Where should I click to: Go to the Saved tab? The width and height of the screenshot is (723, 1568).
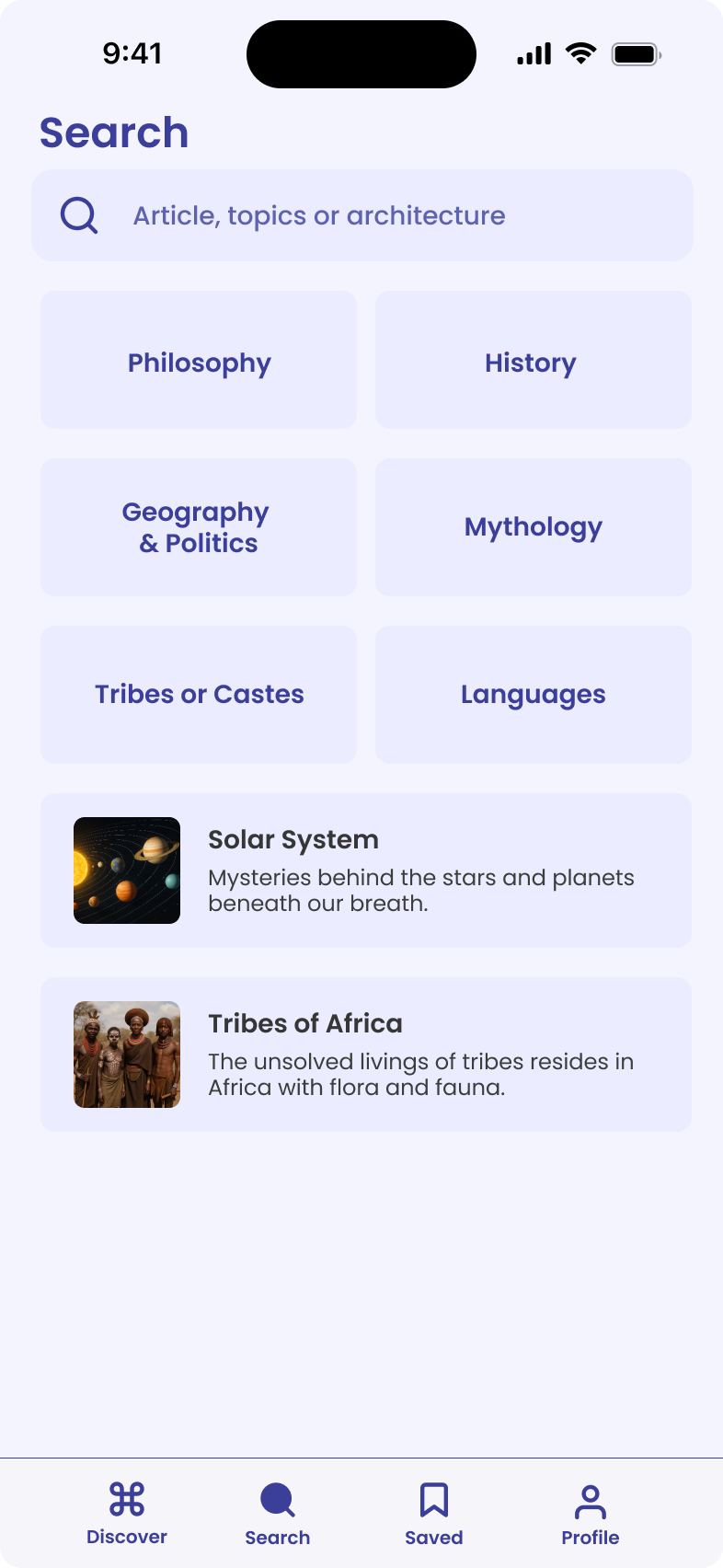[434, 1514]
